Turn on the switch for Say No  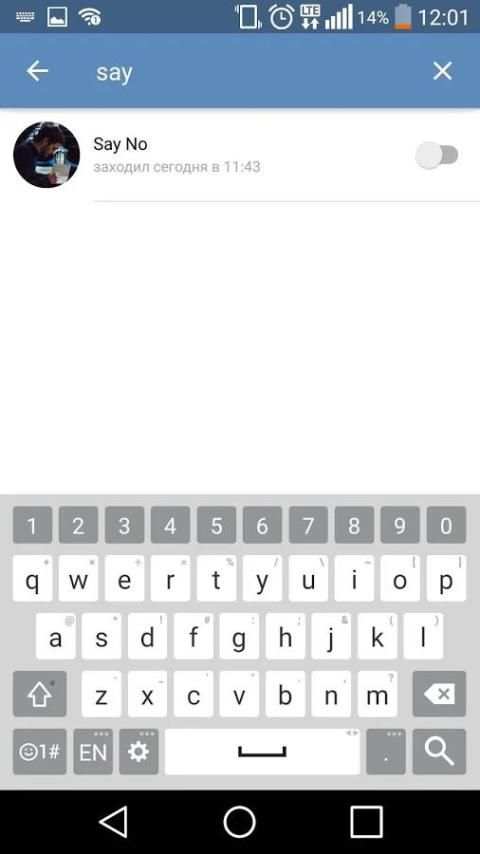click(x=437, y=155)
